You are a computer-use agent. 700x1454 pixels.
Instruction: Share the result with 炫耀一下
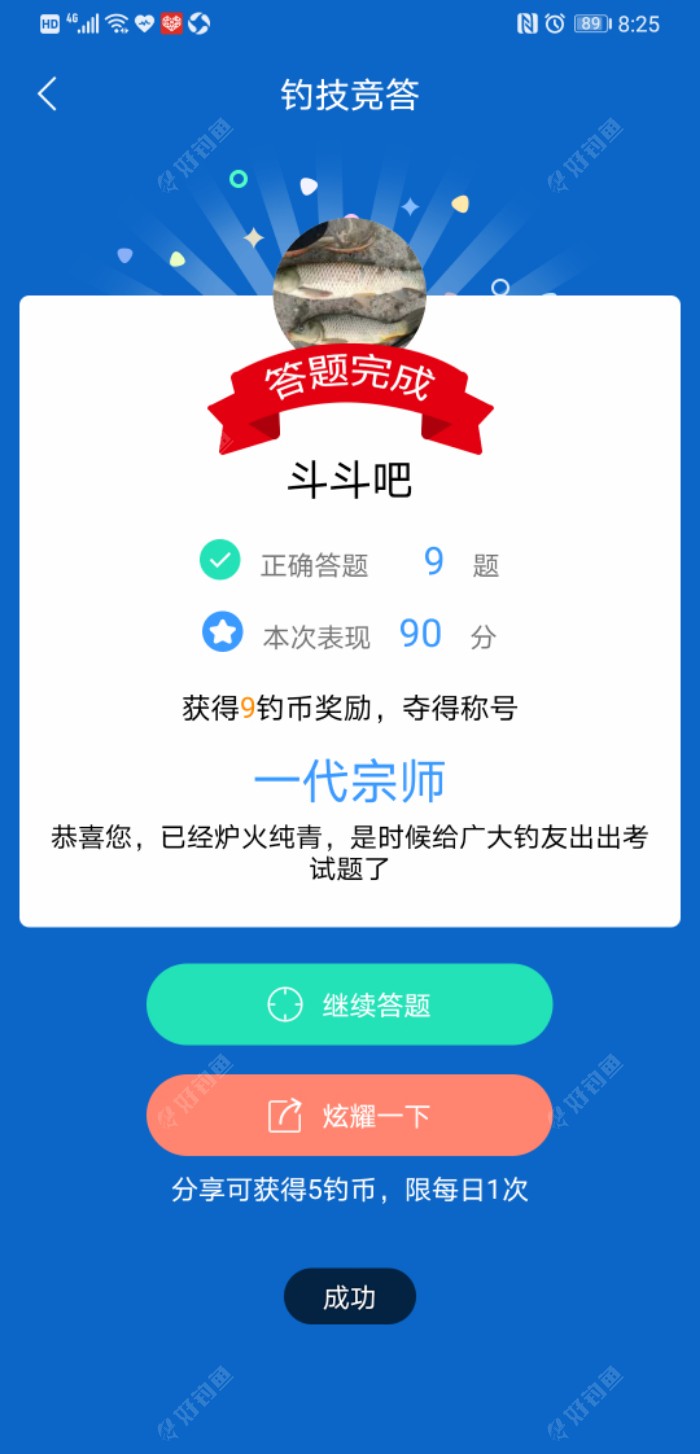click(349, 1115)
